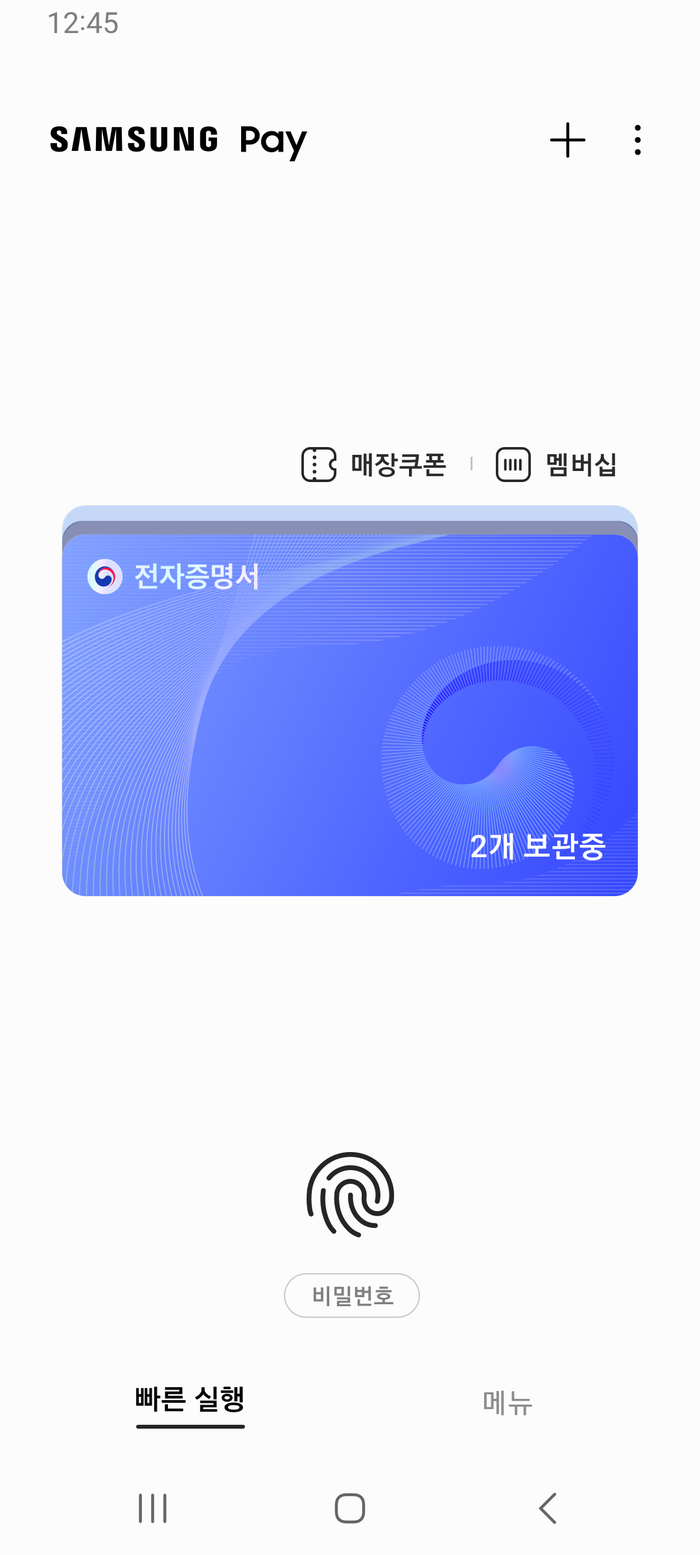The width and height of the screenshot is (700, 1555).
Task: Open the 전자증명서 card
Action: (349, 714)
